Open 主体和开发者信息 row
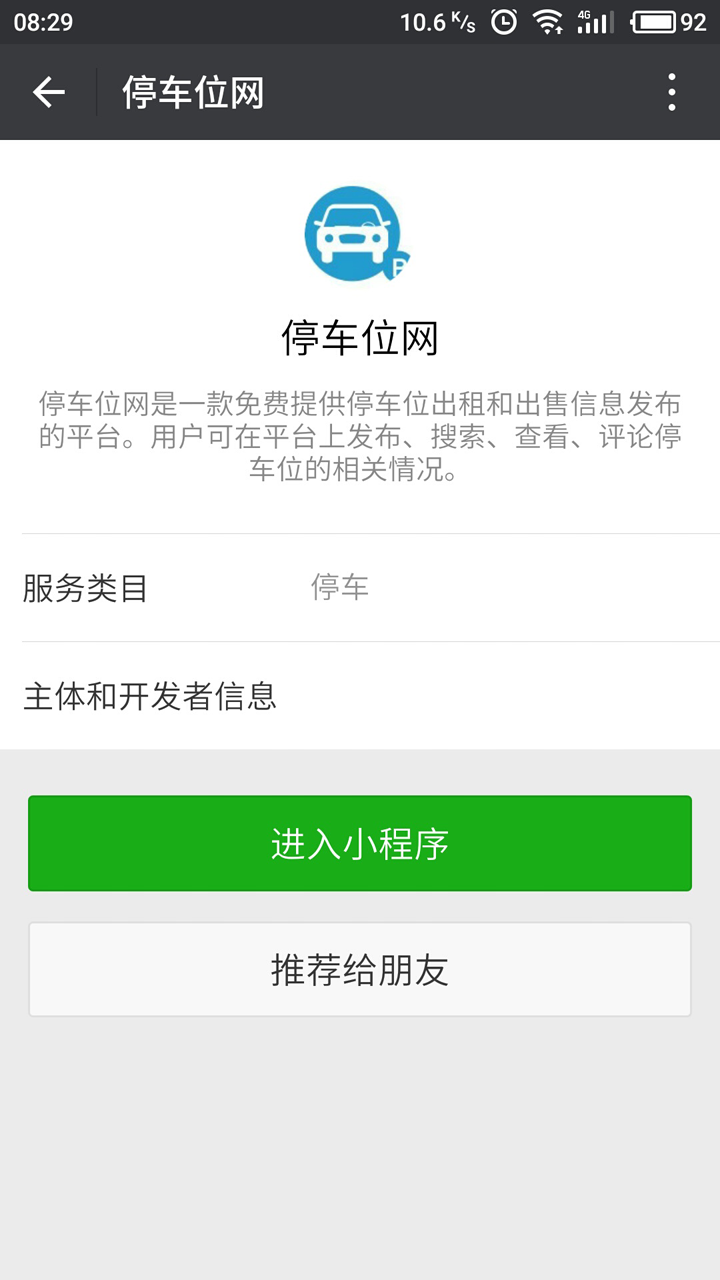Image resolution: width=720 pixels, height=1280 pixels. coord(360,696)
